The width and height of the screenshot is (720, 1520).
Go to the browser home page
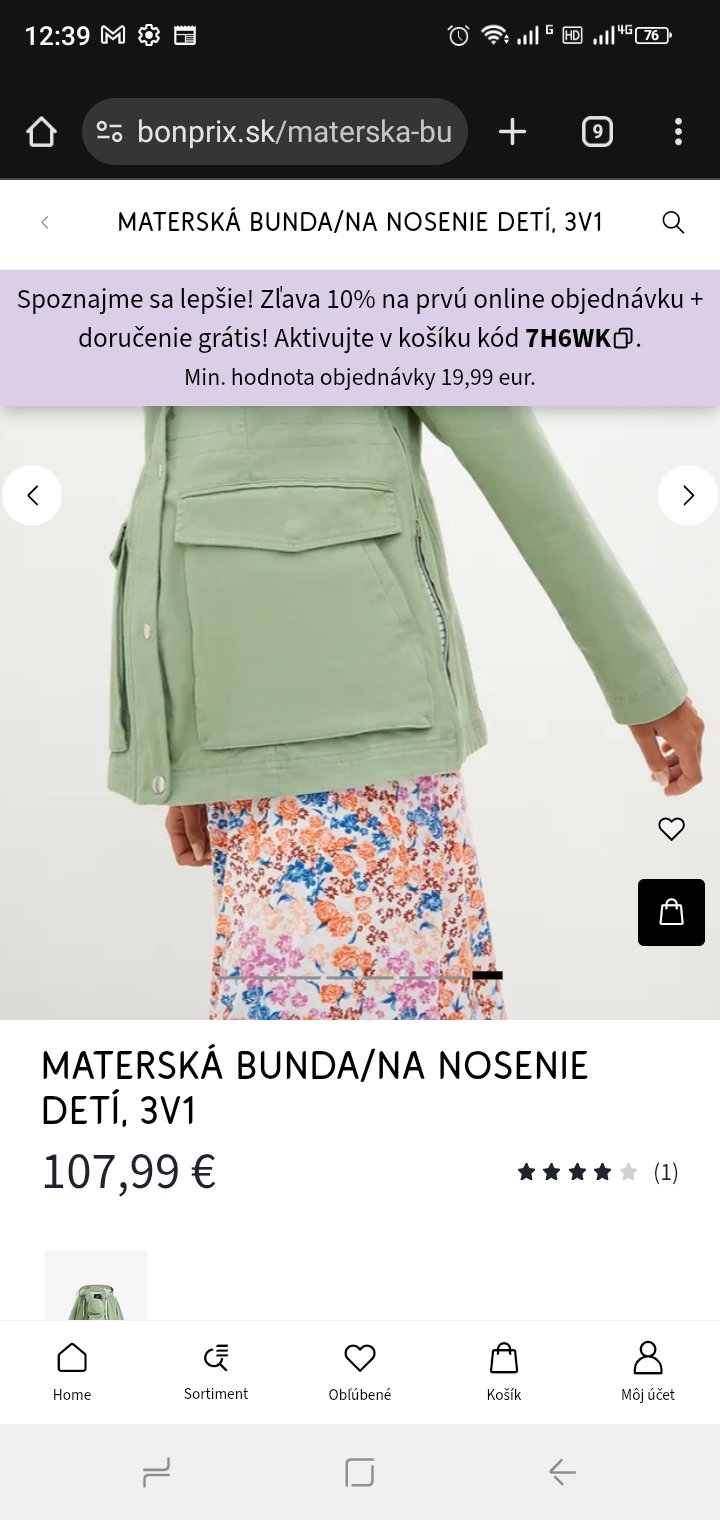tap(41, 132)
